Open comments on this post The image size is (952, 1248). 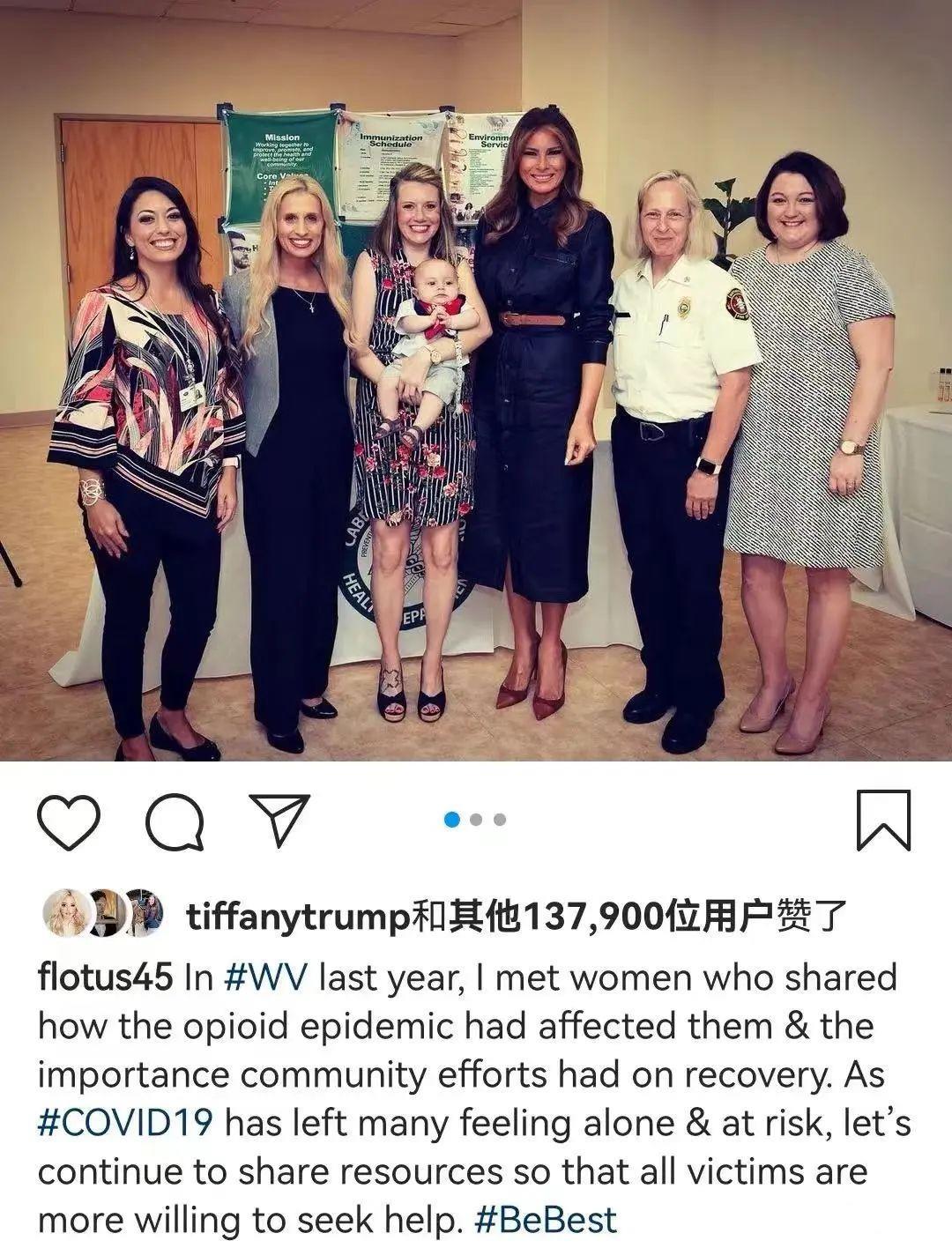(175, 821)
